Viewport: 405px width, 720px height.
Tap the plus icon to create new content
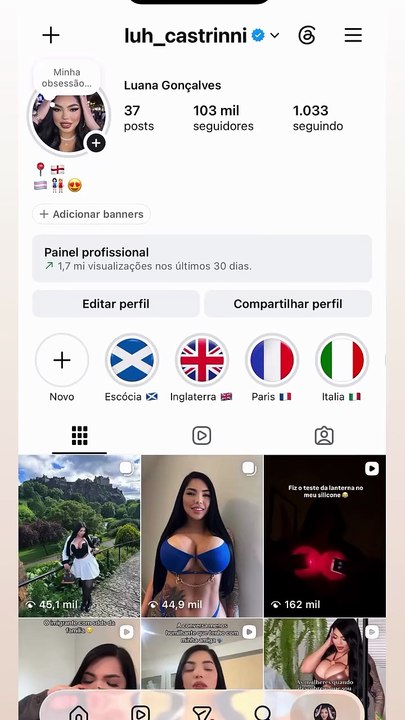(51, 35)
